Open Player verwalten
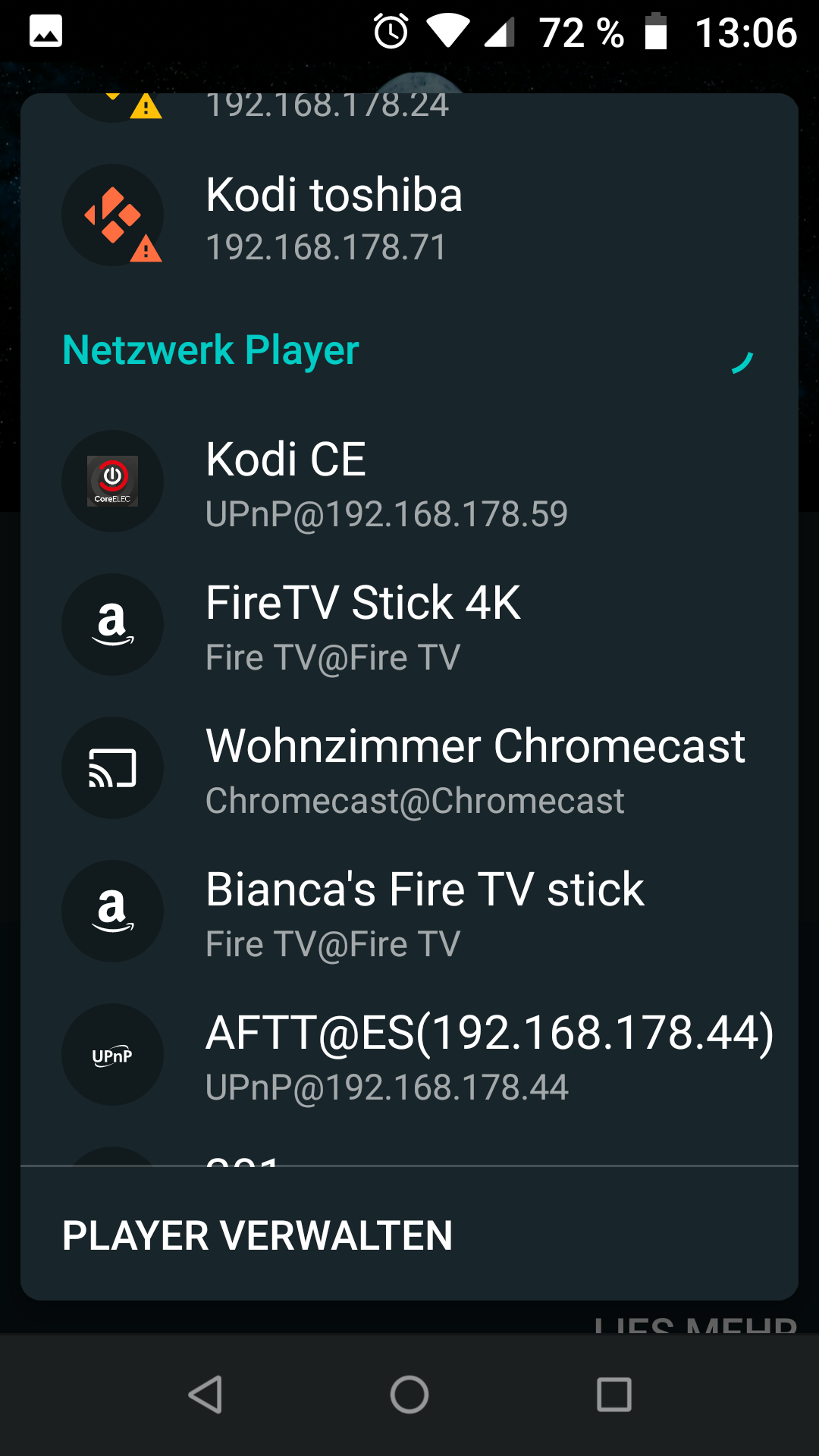Screen dimensions: 819x1456 pyautogui.click(x=257, y=1235)
